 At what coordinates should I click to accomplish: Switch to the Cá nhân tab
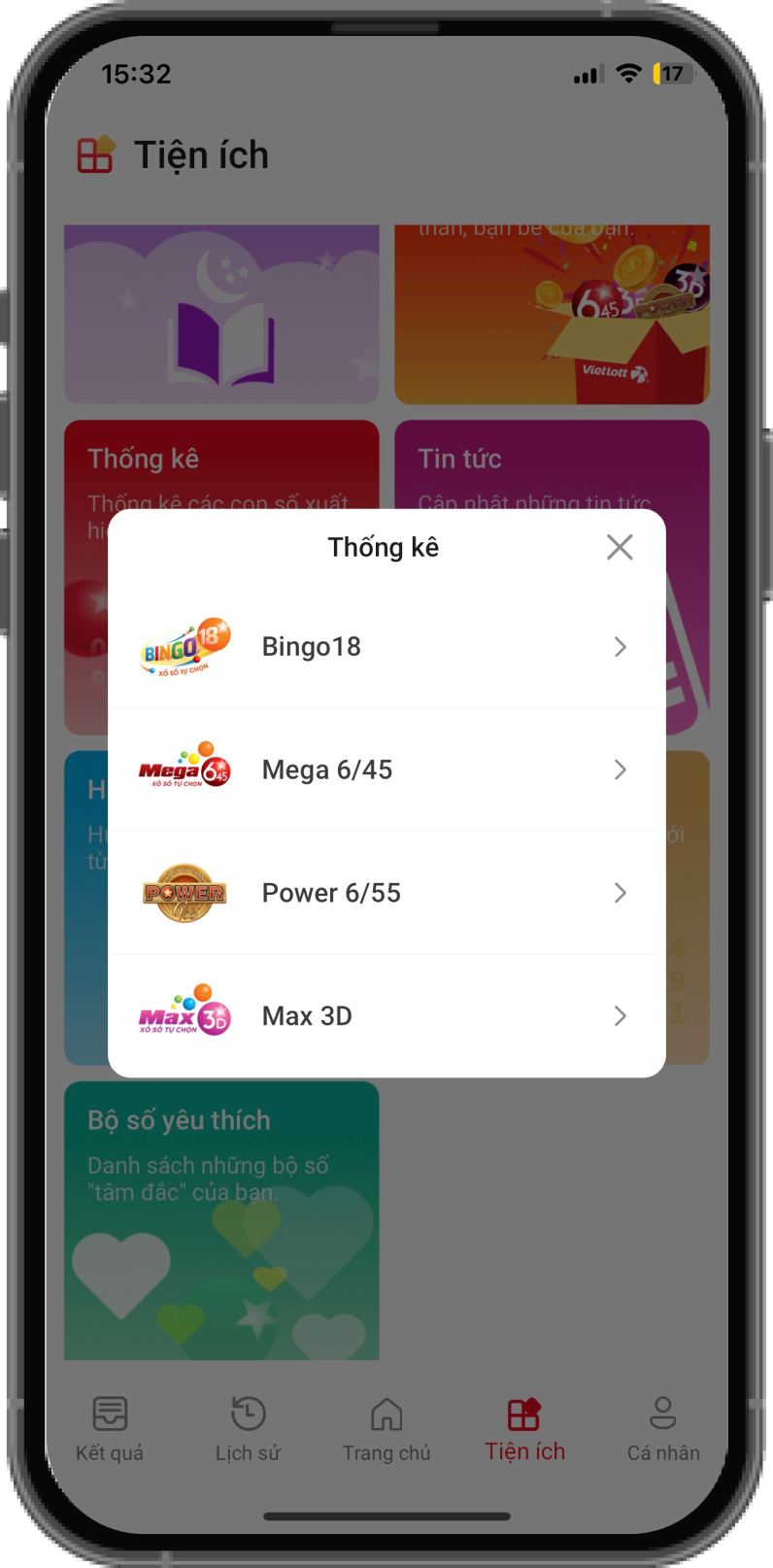click(x=663, y=1428)
